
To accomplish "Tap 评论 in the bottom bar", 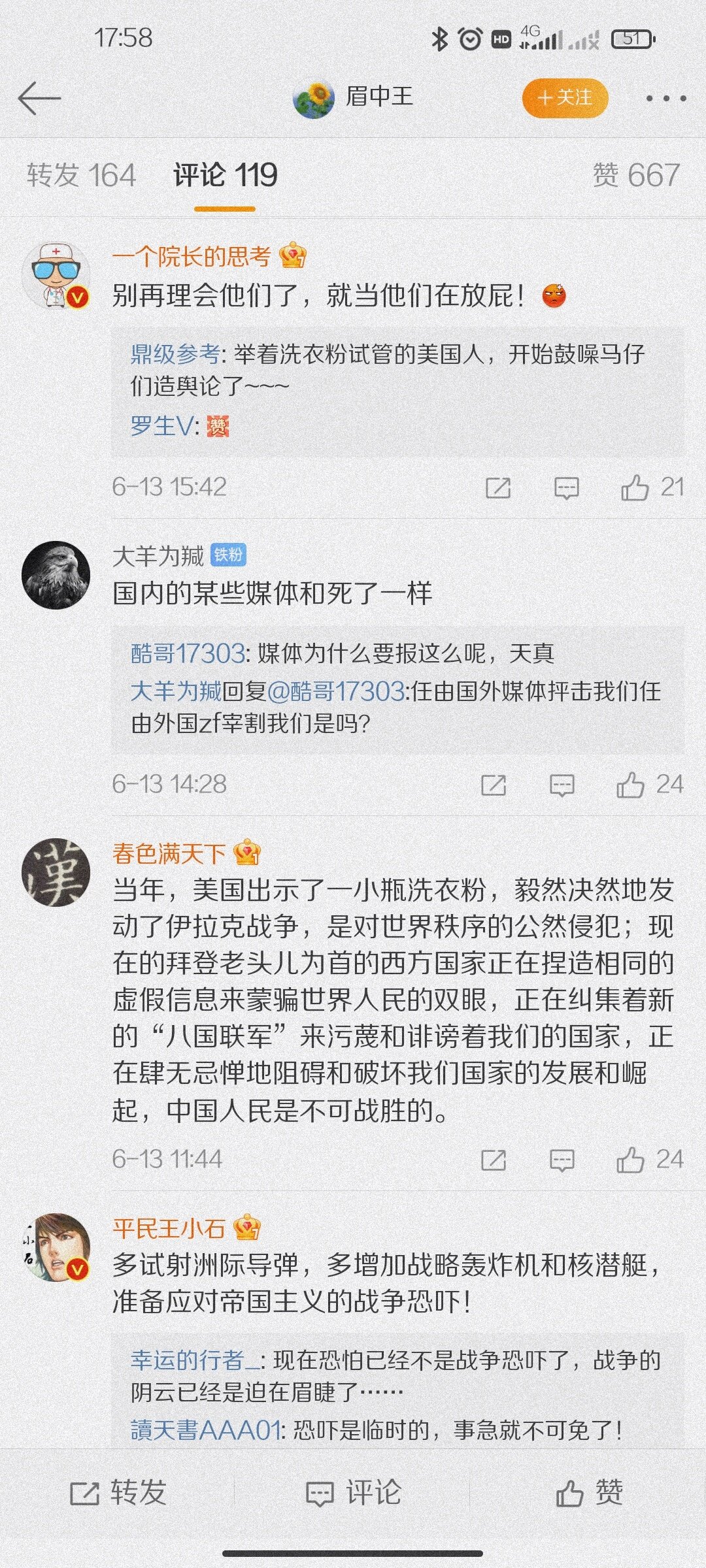I will tap(353, 1493).
